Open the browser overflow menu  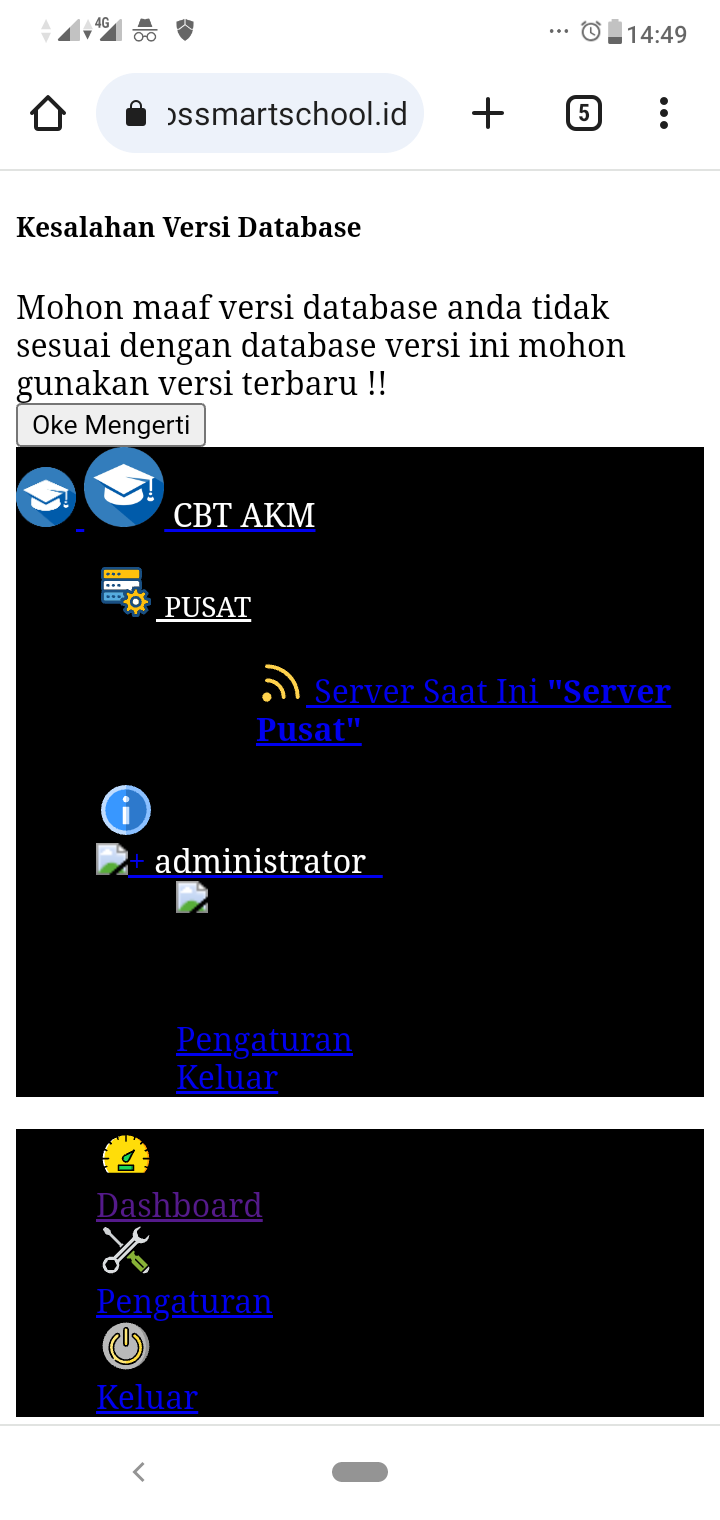pyautogui.click(x=663, y=114)
